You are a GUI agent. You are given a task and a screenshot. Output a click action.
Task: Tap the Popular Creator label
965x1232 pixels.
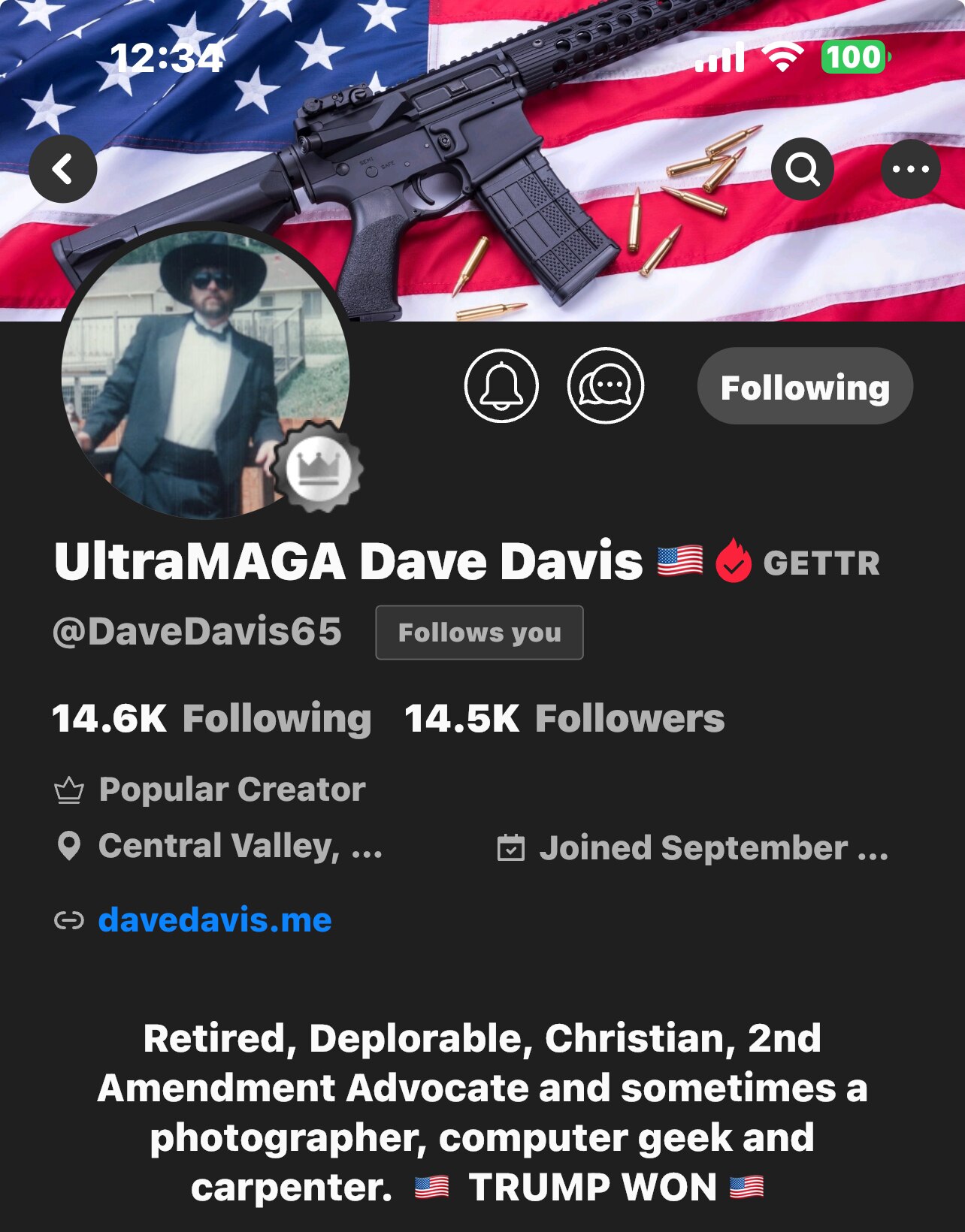tap(233, 790)
